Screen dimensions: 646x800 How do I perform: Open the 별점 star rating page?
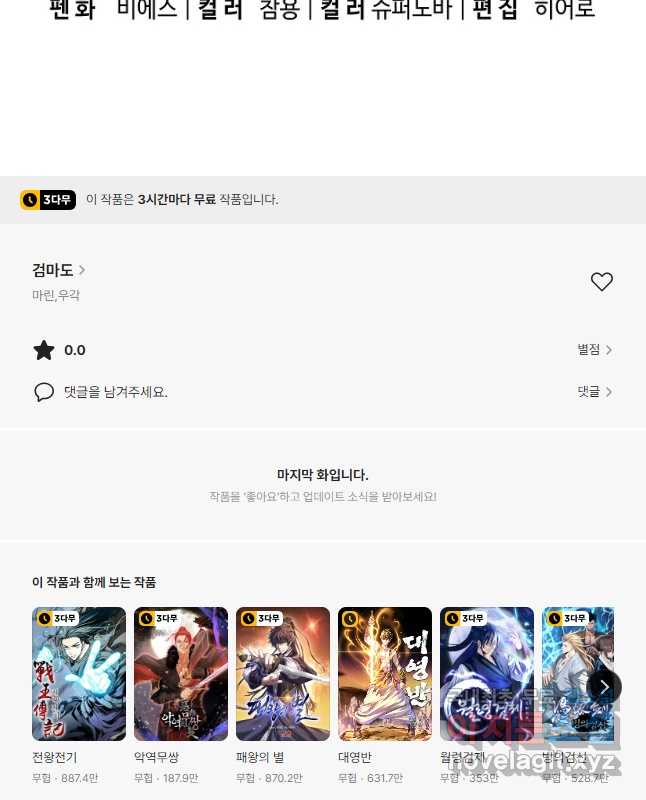click(x=594, y=350)
